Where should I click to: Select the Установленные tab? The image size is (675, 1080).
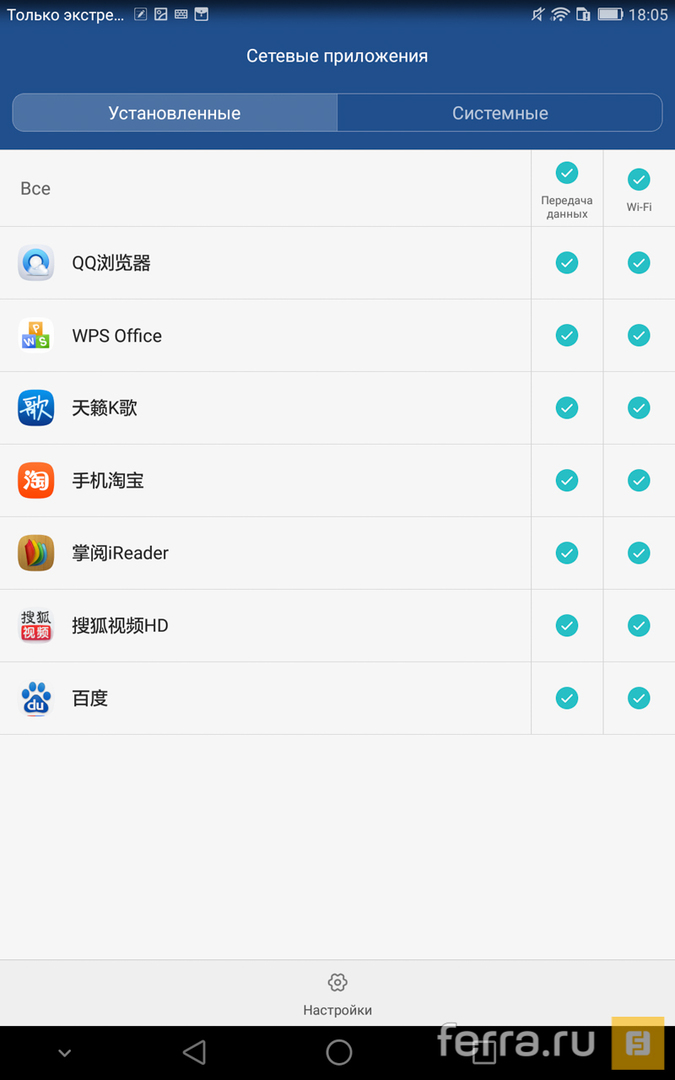click(175, 113)
